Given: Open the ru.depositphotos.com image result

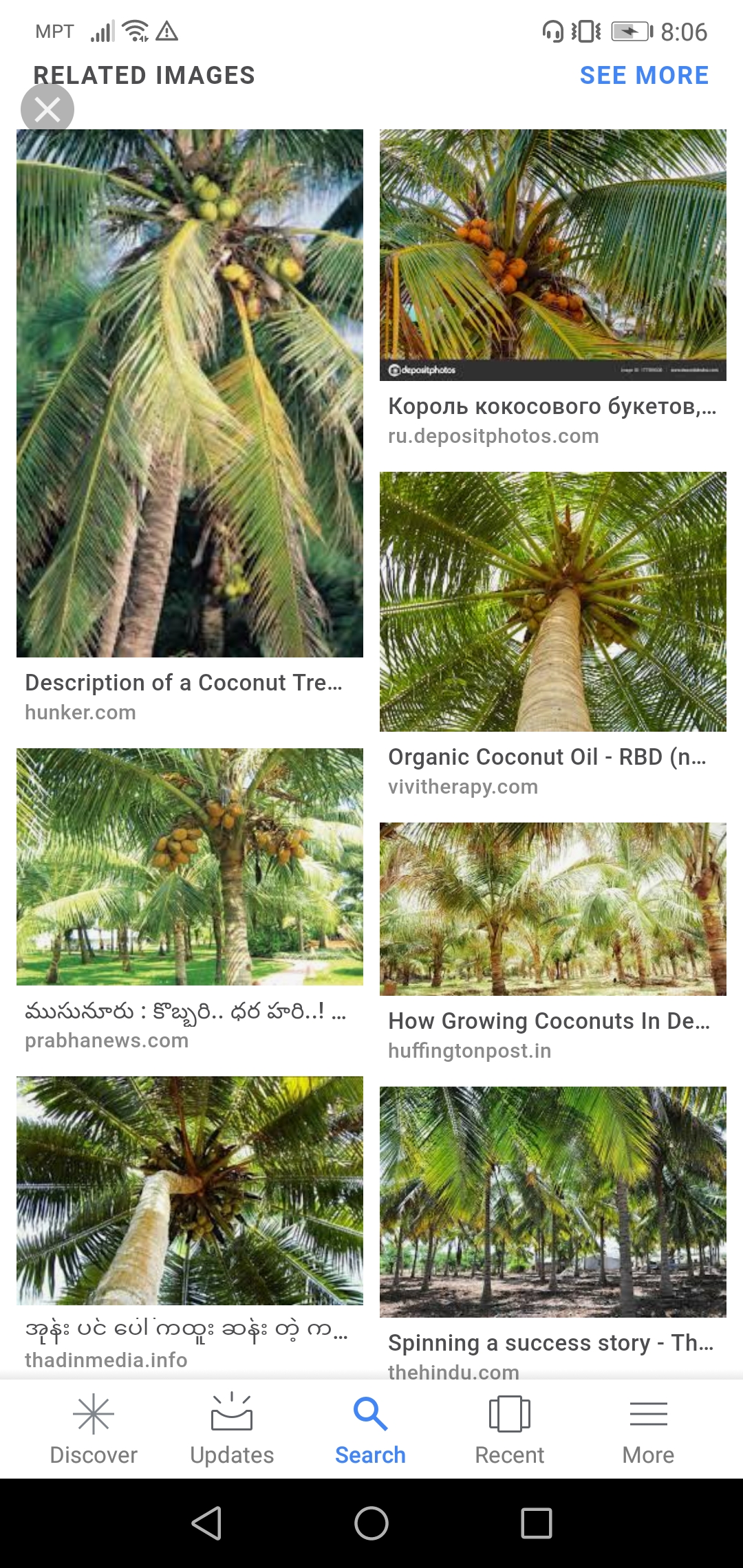Looking at the screenshot, I should (x=552, y=254).
